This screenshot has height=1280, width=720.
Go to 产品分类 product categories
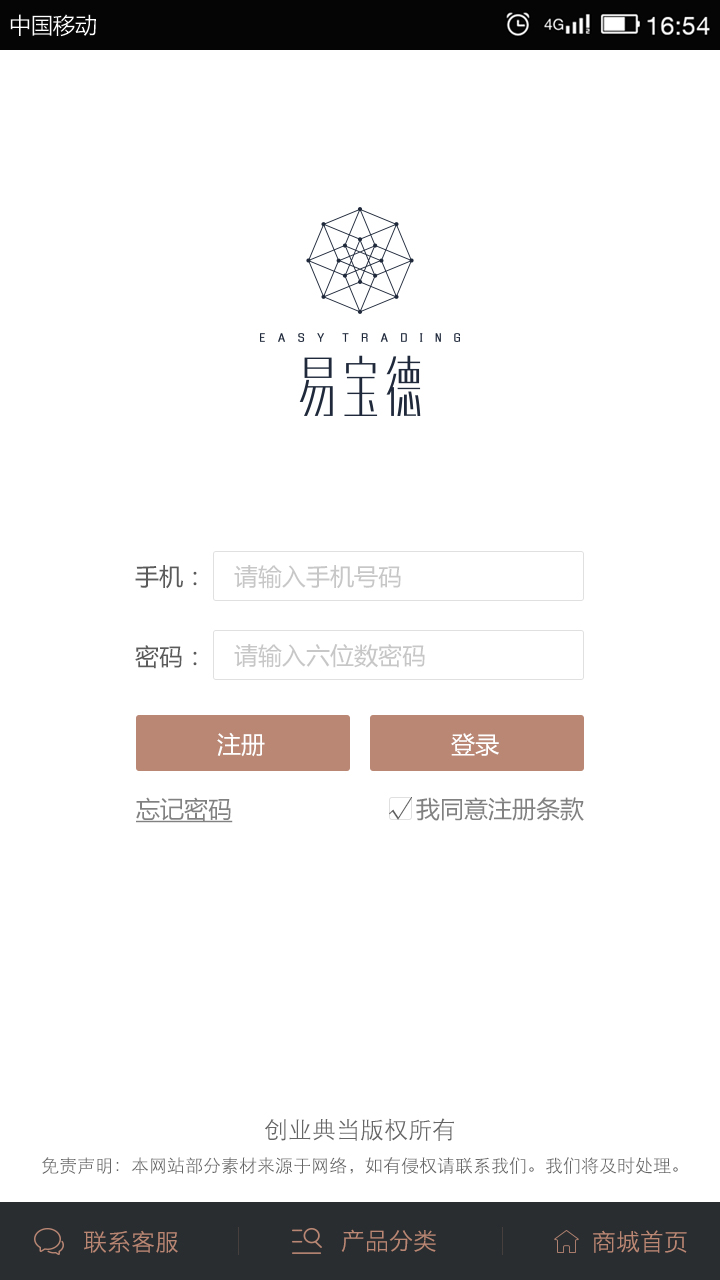365,1241
